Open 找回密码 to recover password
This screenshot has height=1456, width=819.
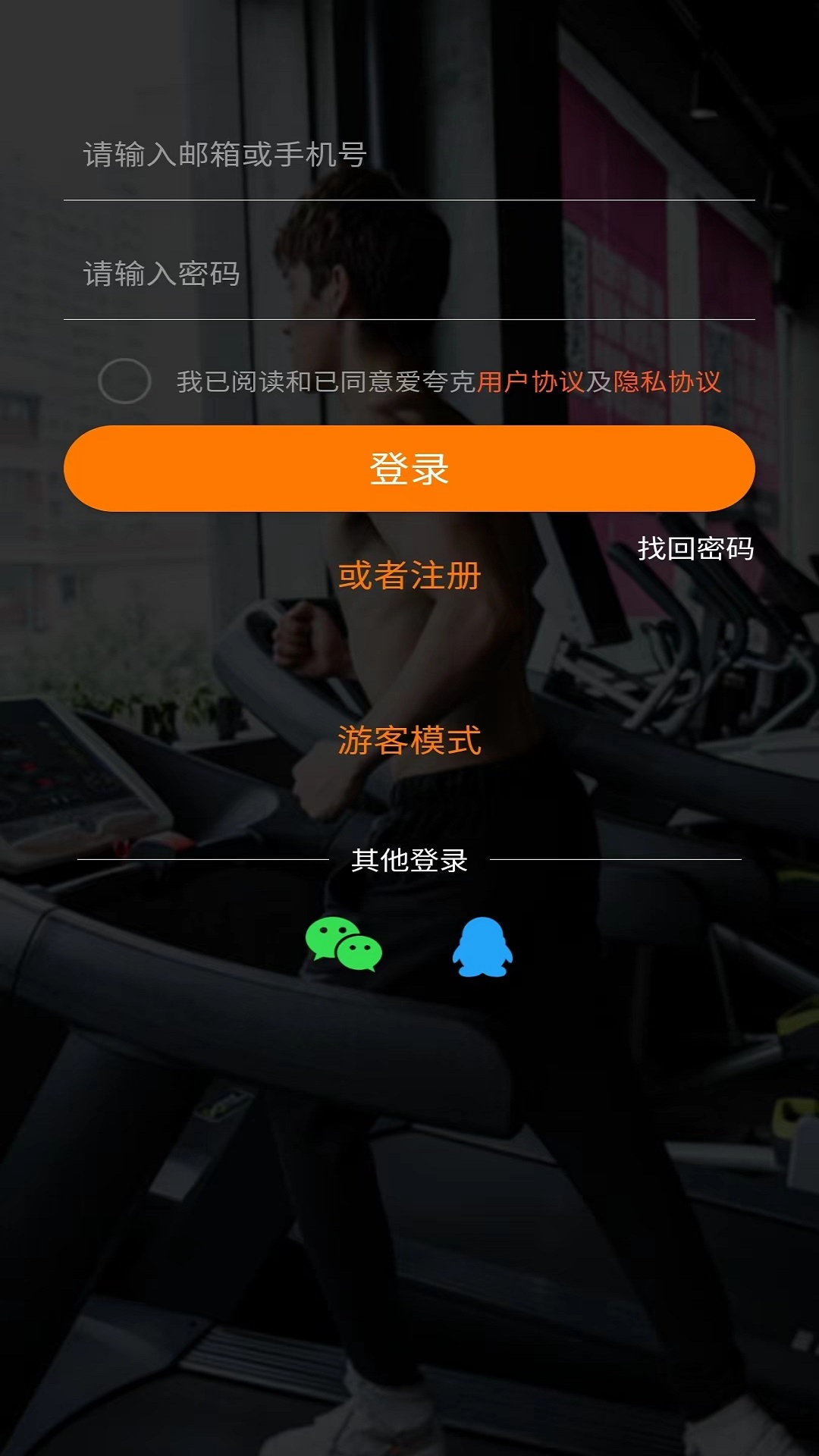pos(695,548)
